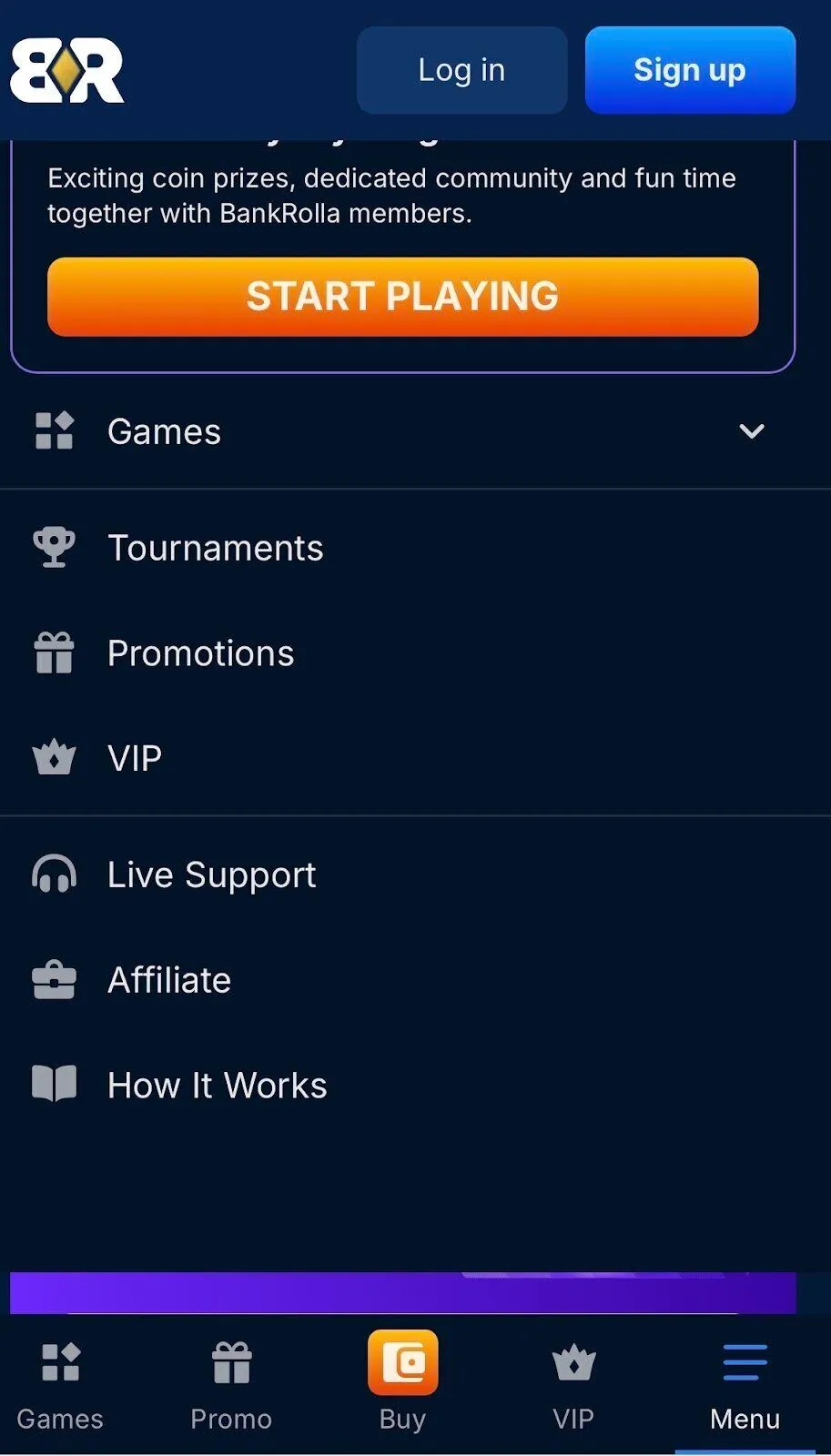The height and width of the screenshot is (1456, 831).
Task: Select the Buy wallet icon in bottom navigation
Action: click(403, 1362)
